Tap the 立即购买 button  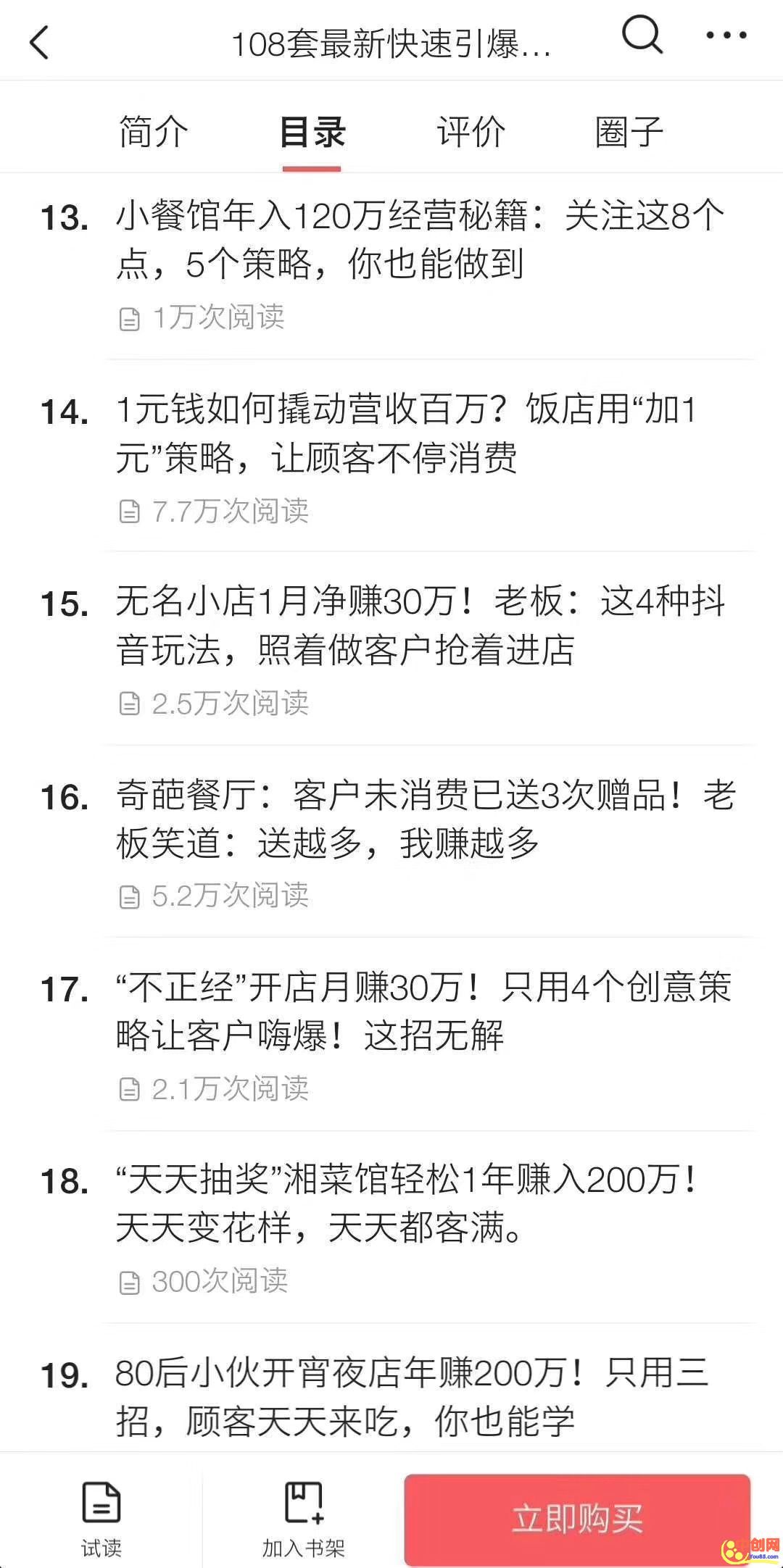point(577,1519)
